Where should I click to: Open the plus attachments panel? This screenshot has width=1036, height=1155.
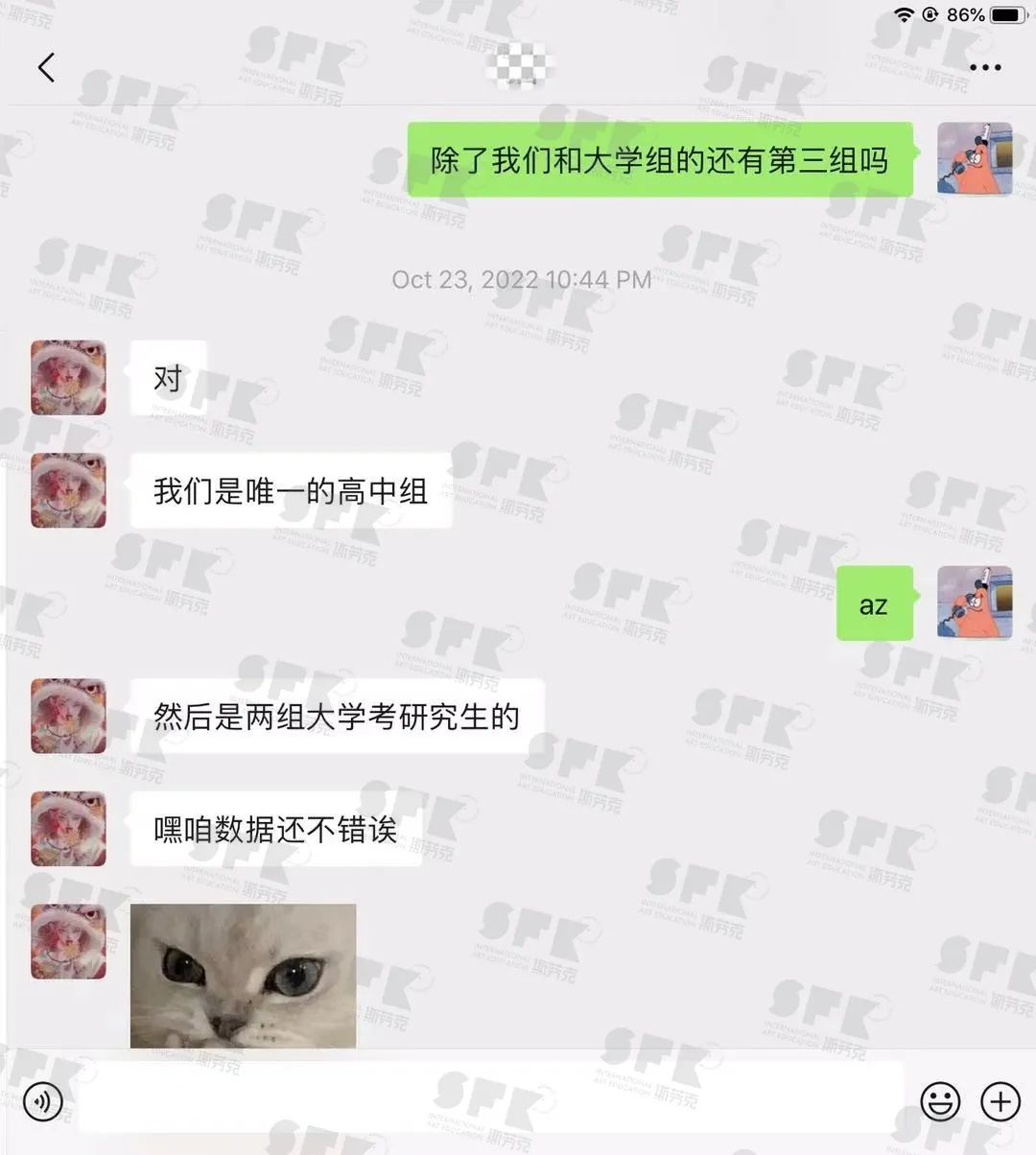[1001, 1101]
